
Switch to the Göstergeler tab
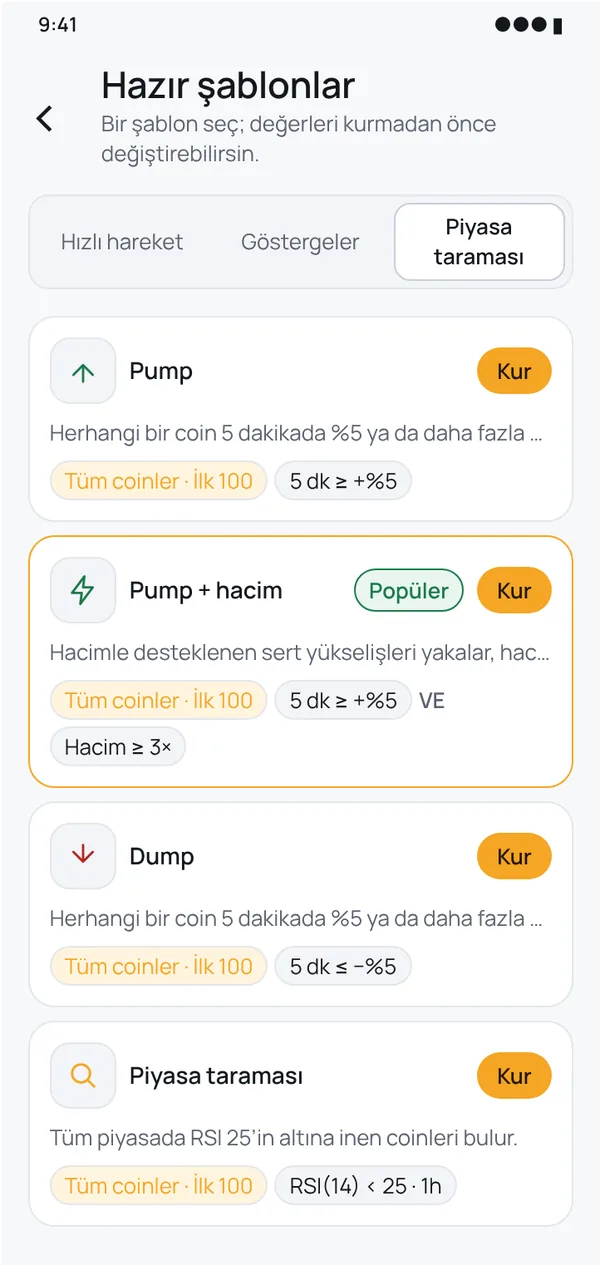300,242
